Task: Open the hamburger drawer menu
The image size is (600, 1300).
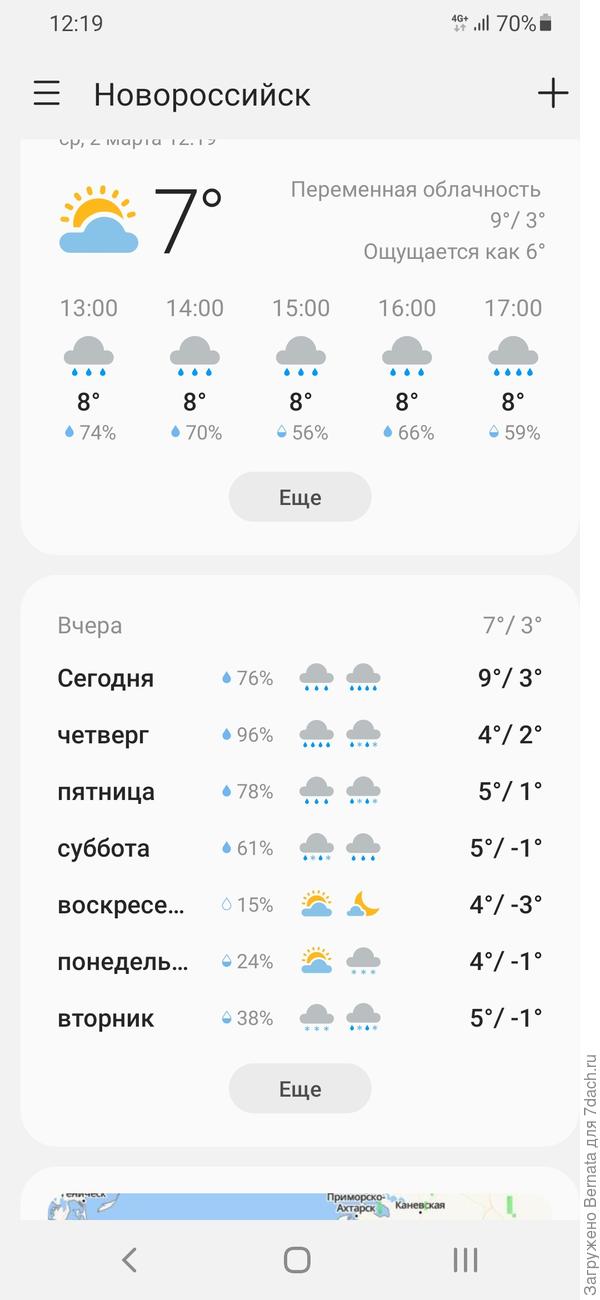Action: (46, 94)
